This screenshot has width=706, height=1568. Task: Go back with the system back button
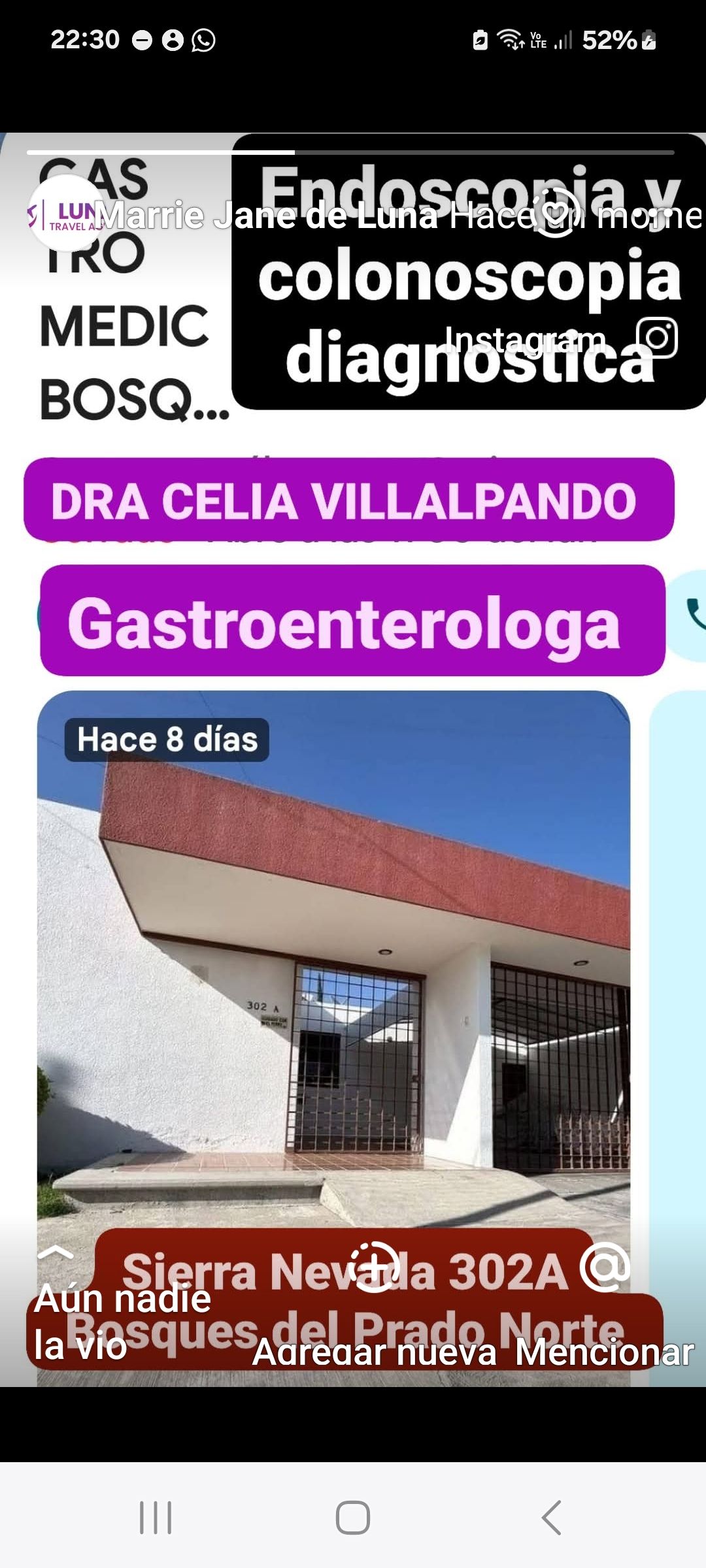[551, 1517]
